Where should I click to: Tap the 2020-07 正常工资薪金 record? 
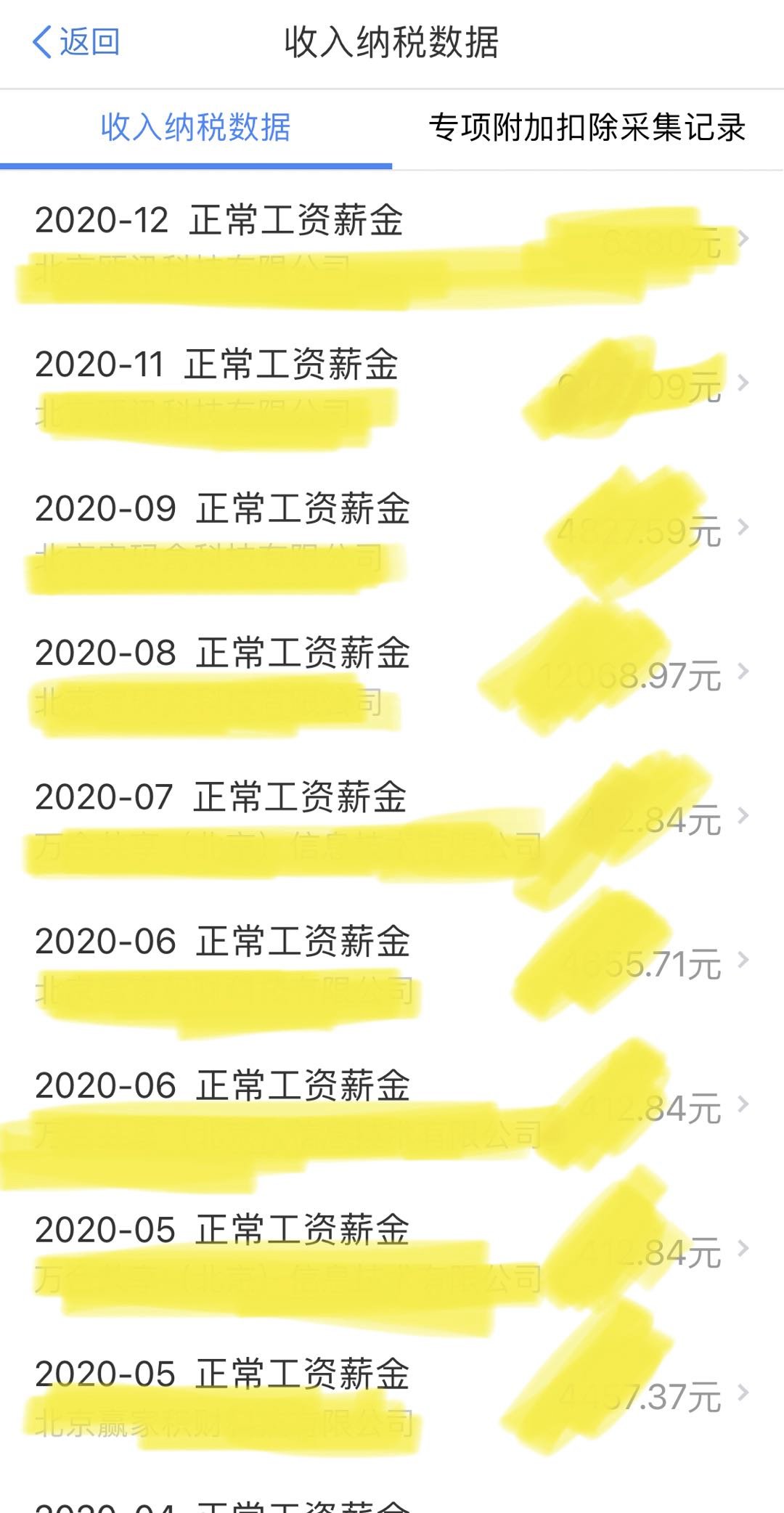point(392,818)
